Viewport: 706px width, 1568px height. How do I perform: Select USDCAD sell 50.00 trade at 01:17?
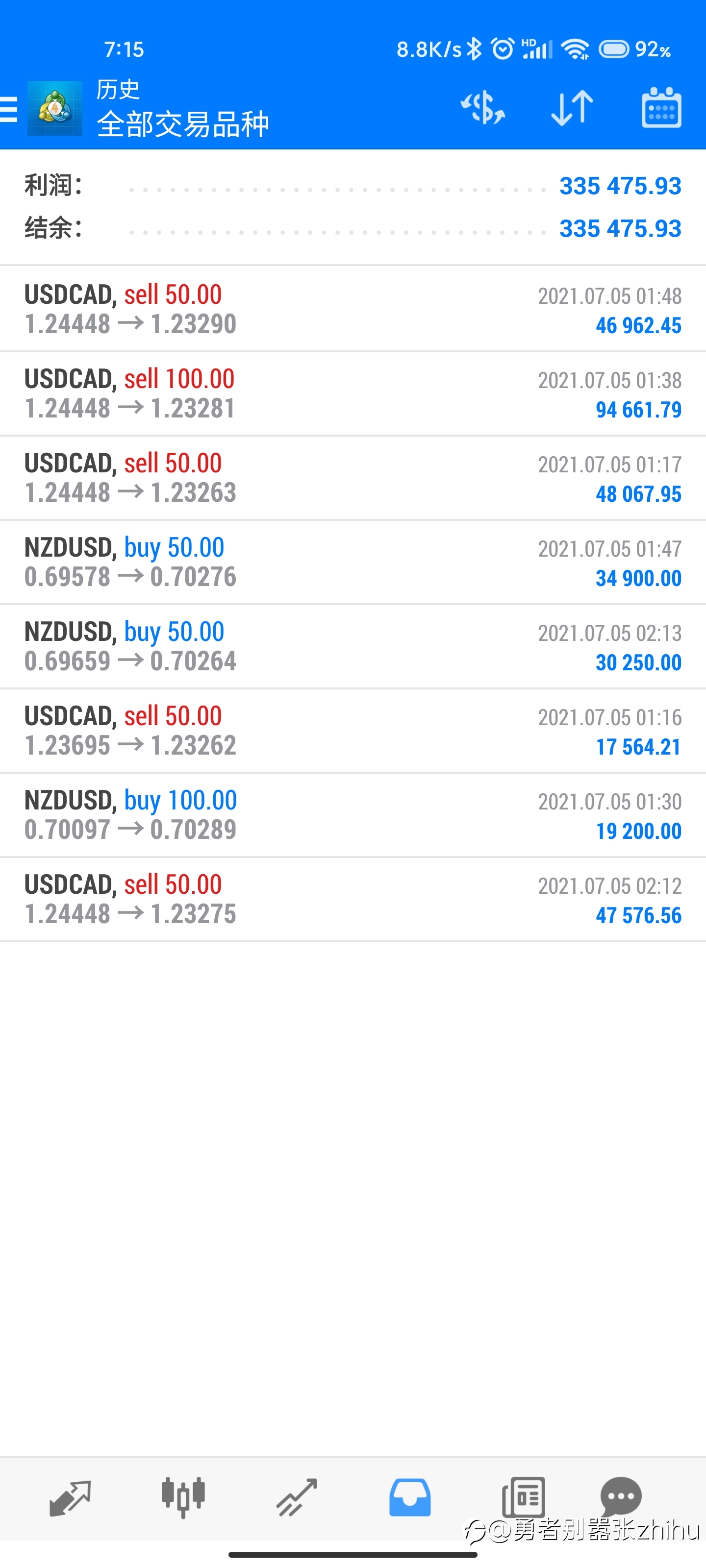click(353, 477)
